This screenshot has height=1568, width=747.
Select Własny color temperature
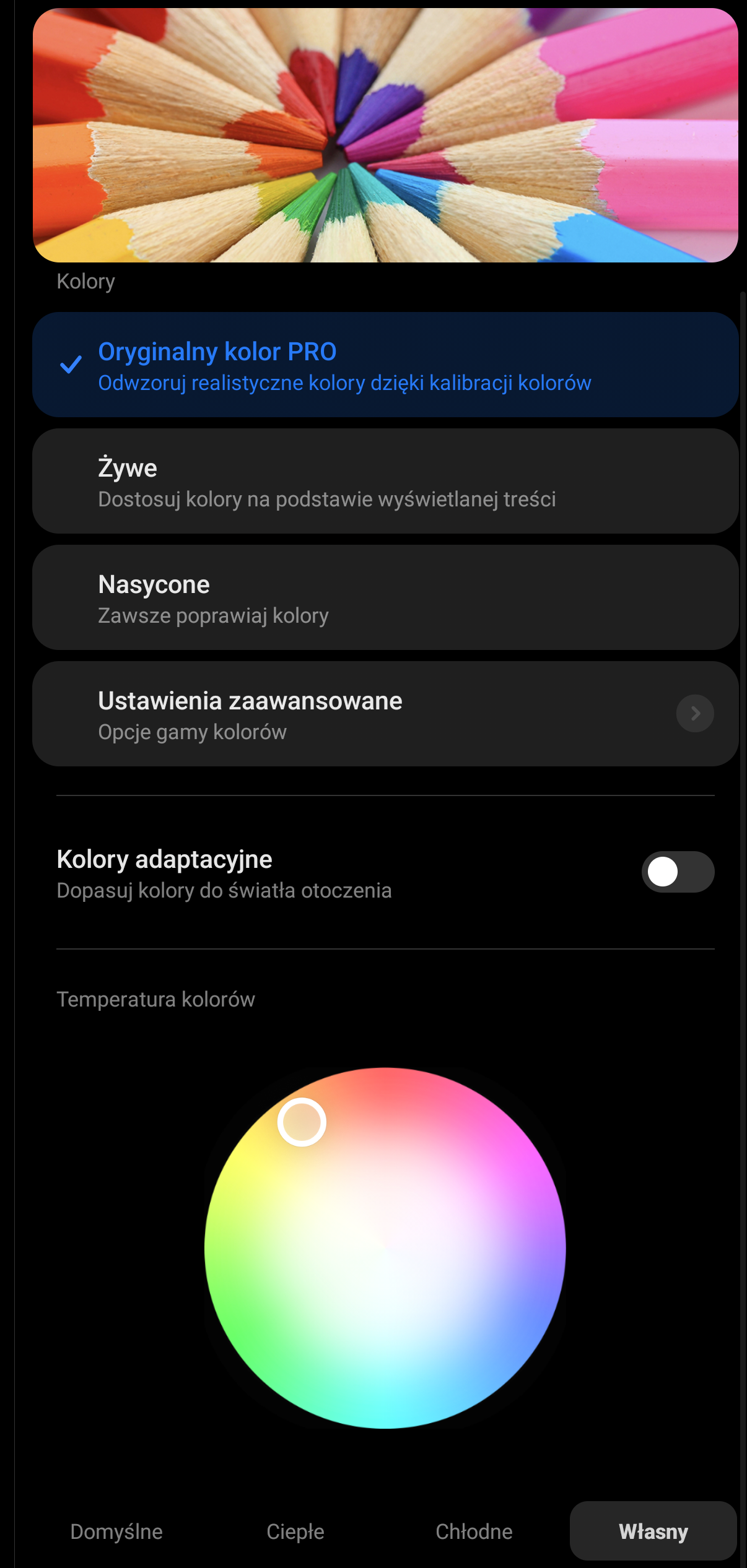(x=653, y=1531)
